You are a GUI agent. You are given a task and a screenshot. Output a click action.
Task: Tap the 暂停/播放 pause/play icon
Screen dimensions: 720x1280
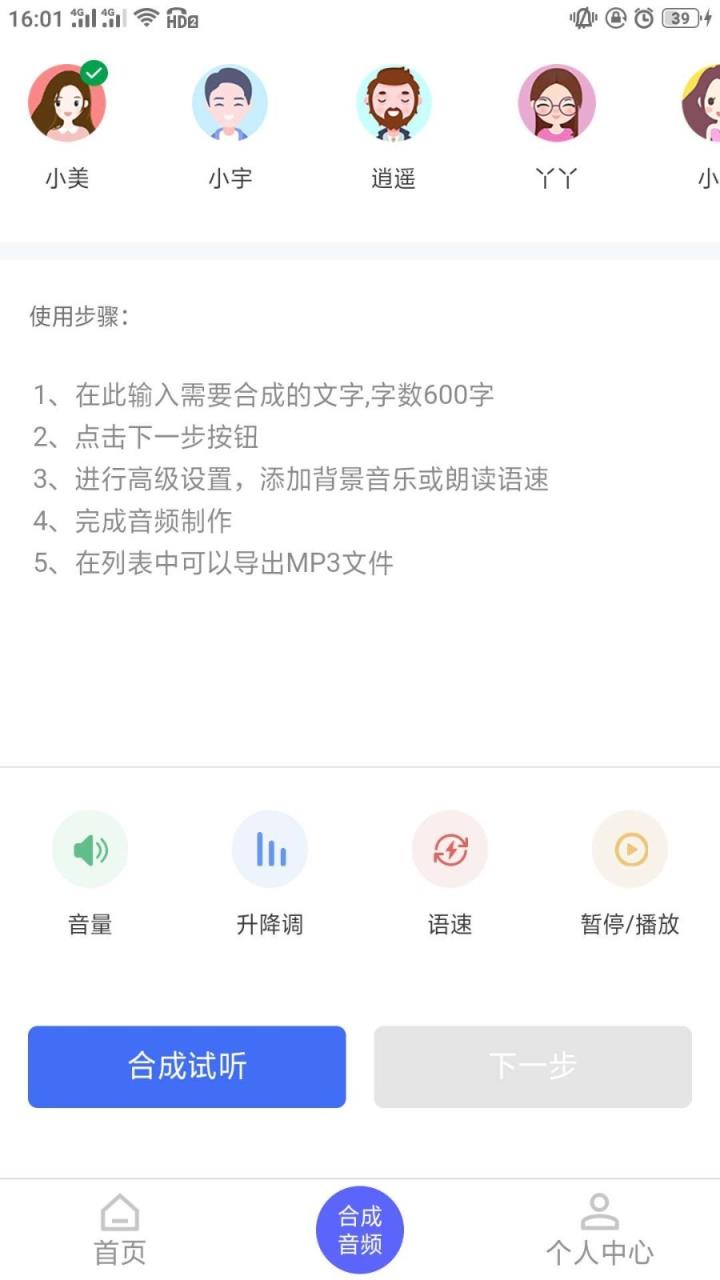pos(630,848)
